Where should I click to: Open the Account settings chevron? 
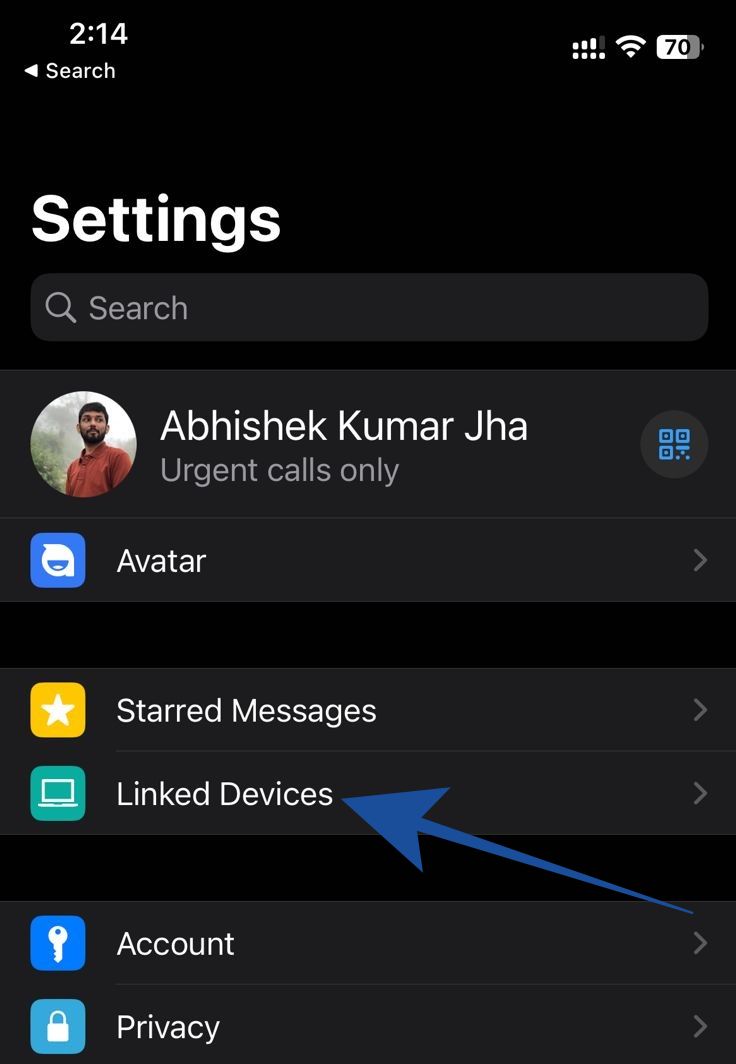[699, 943]
